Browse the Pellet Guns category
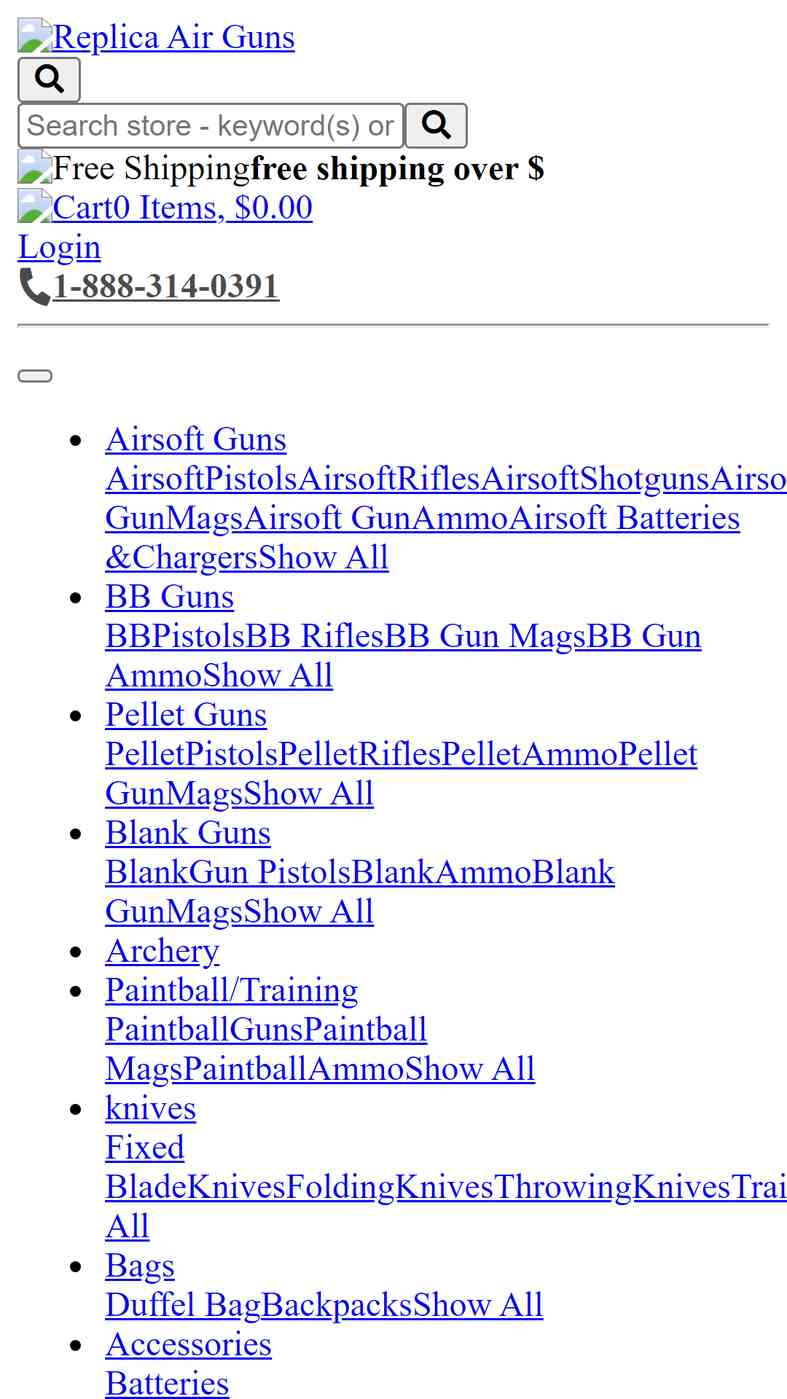The width and height of the screenshot is (787, 1399). [x=186, y=714]
